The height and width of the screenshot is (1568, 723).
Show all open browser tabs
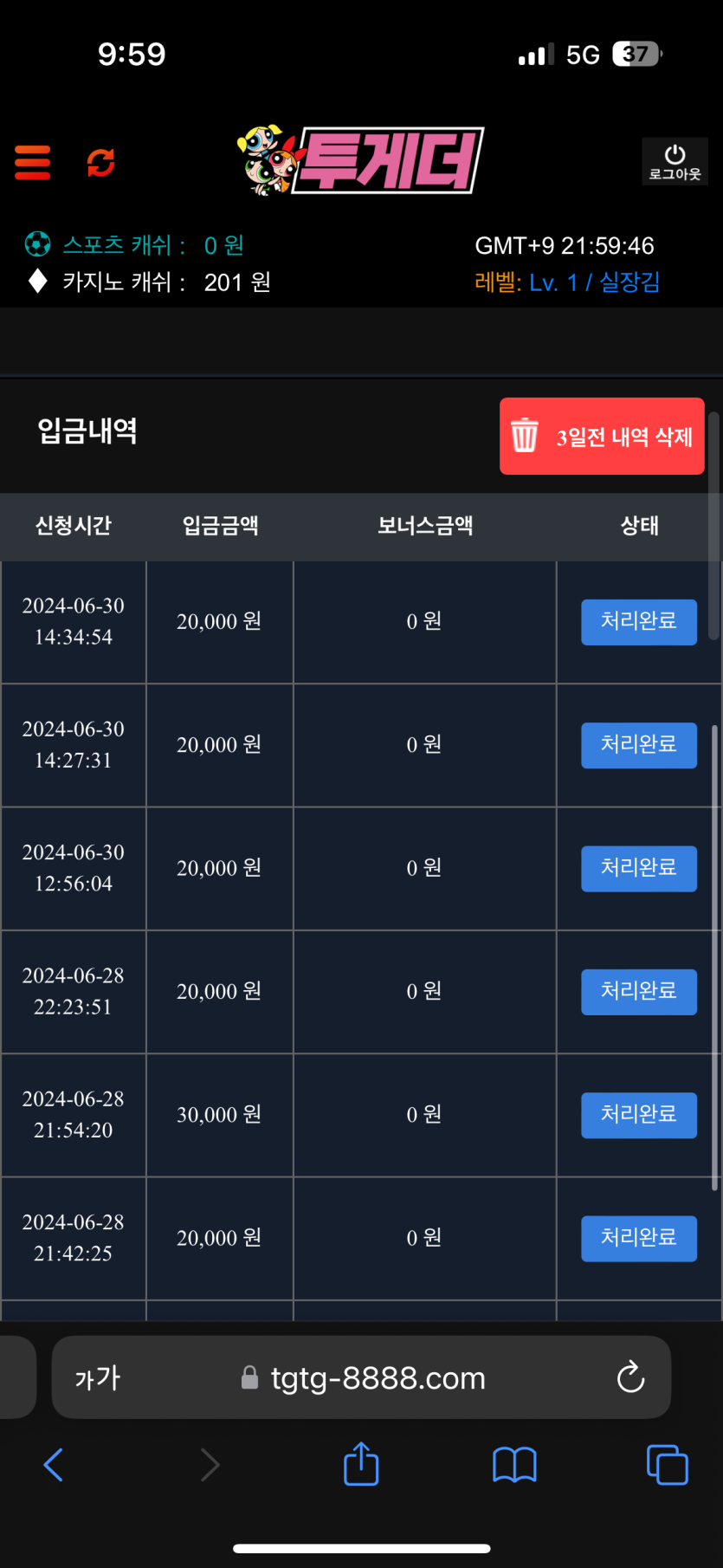pyautogui.click(x=667, y=1465)
